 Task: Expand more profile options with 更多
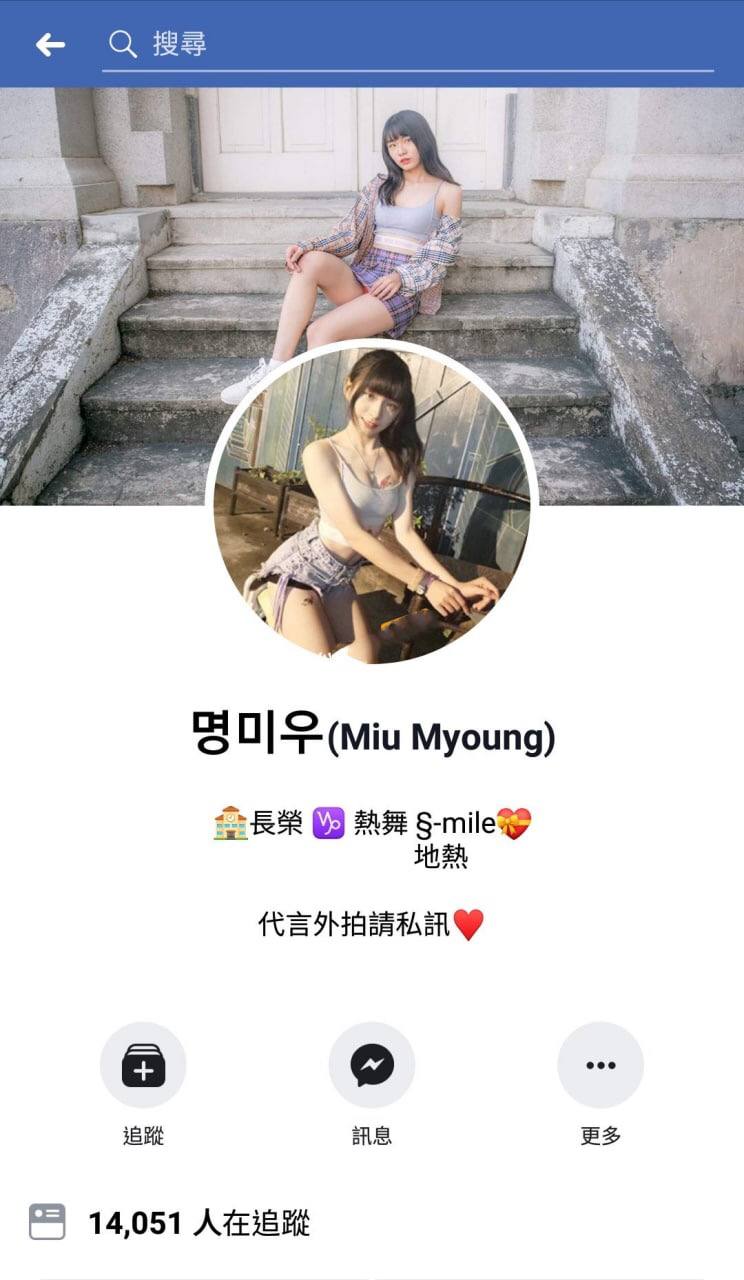point(599,1135)
